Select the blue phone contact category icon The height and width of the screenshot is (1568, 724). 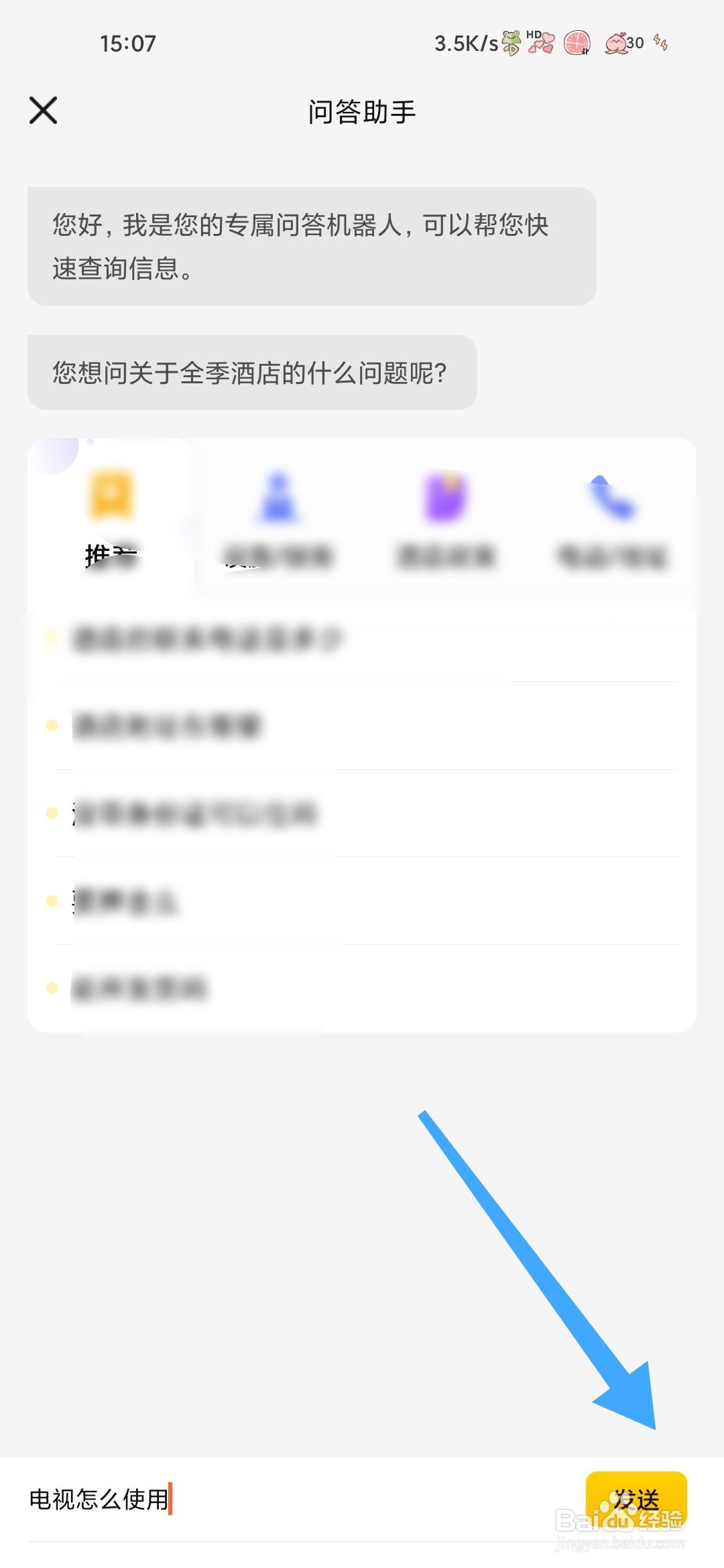pos(610,496)
